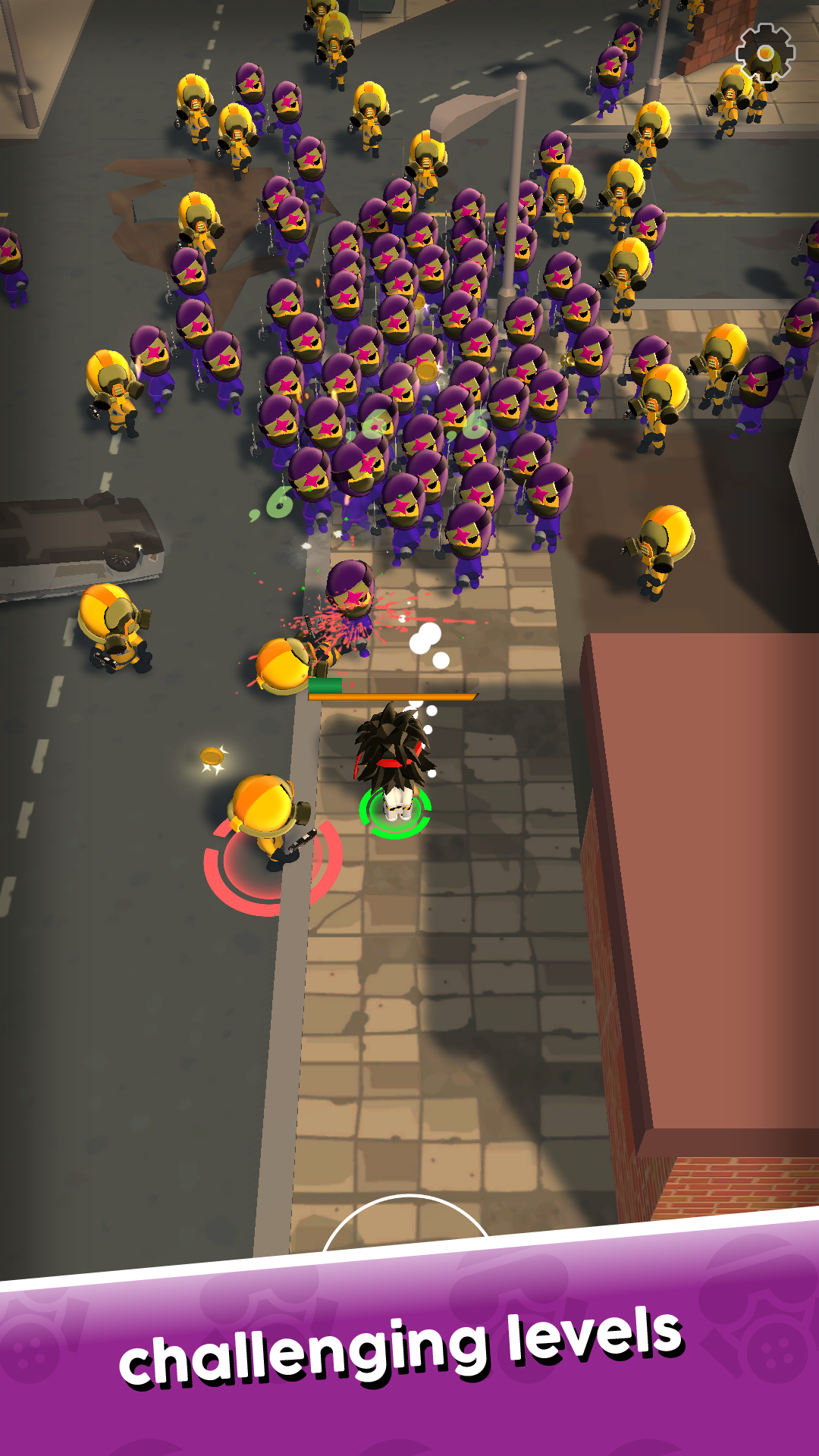The height and width of the screenshot is (1456, 819).
Task: Open the settings gear icon
Action: pyautogui.click(x=764, y=52)
